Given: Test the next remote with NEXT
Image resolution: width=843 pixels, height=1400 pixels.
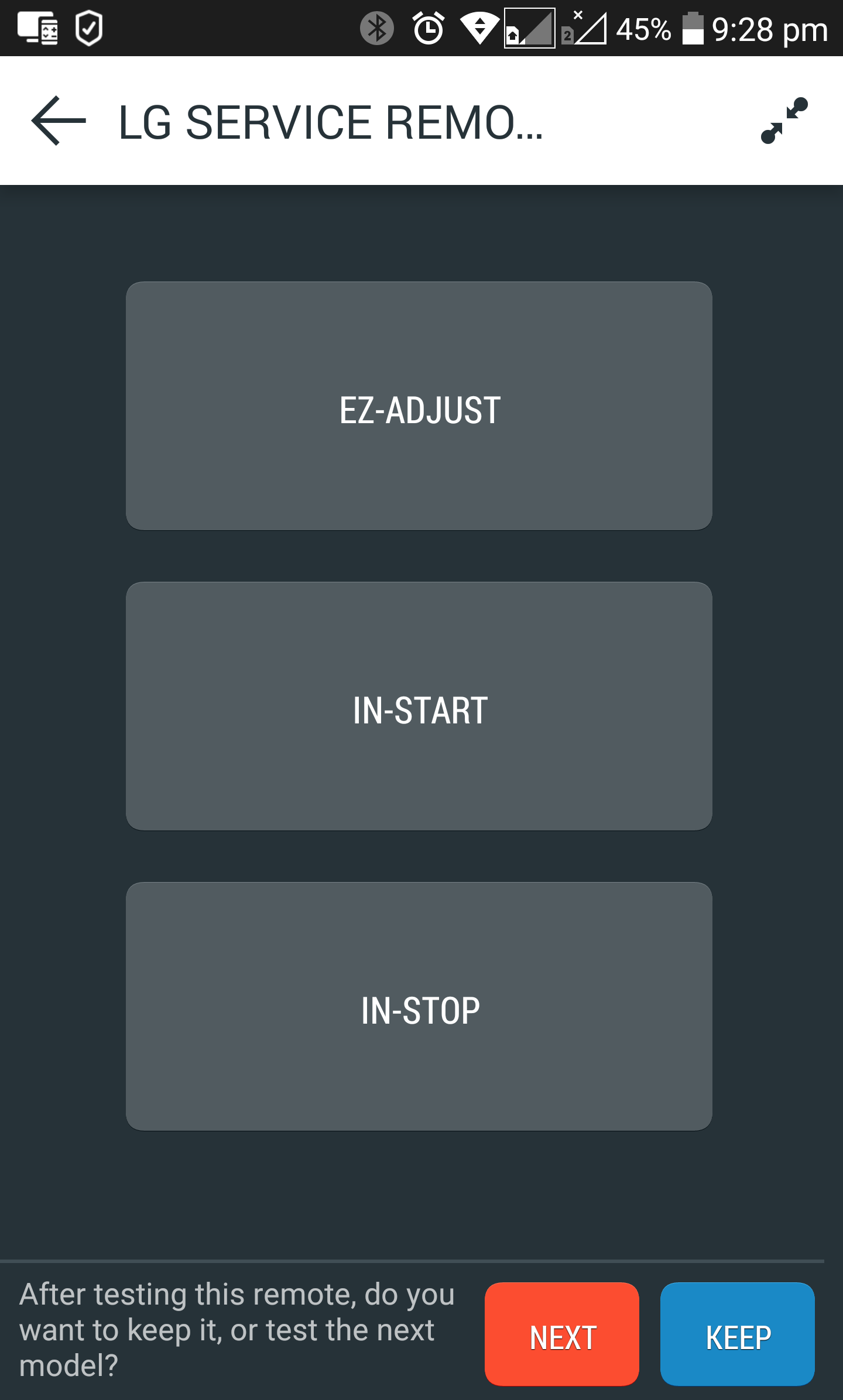Looking at the screenshot, I should pyautogui.click(x=562, y=1334).
